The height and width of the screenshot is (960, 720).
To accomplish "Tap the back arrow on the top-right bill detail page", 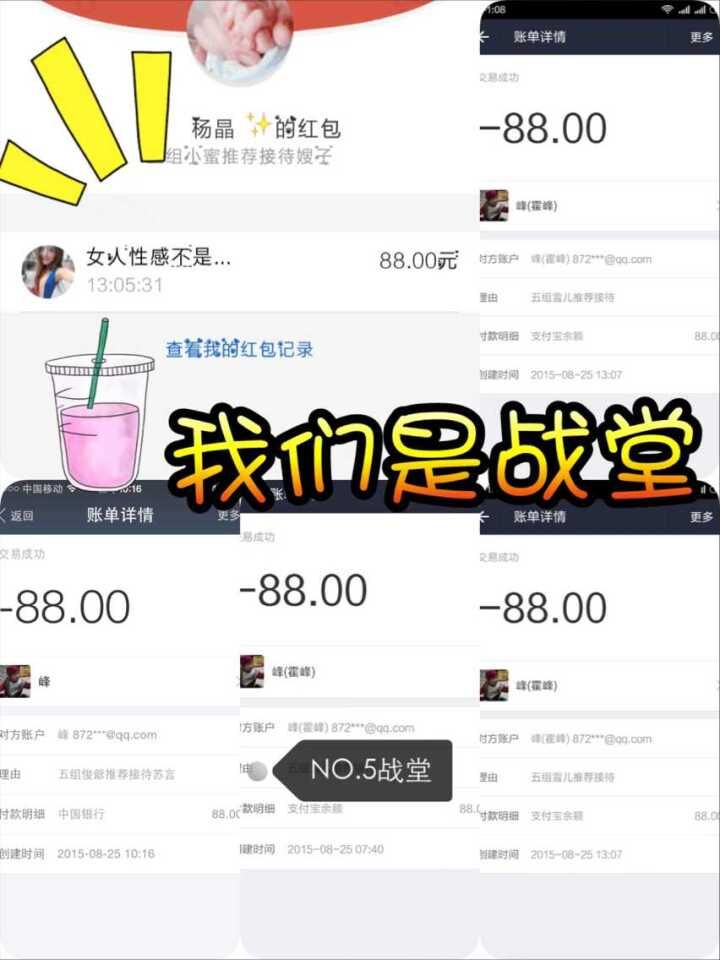I will coord(484,37).
